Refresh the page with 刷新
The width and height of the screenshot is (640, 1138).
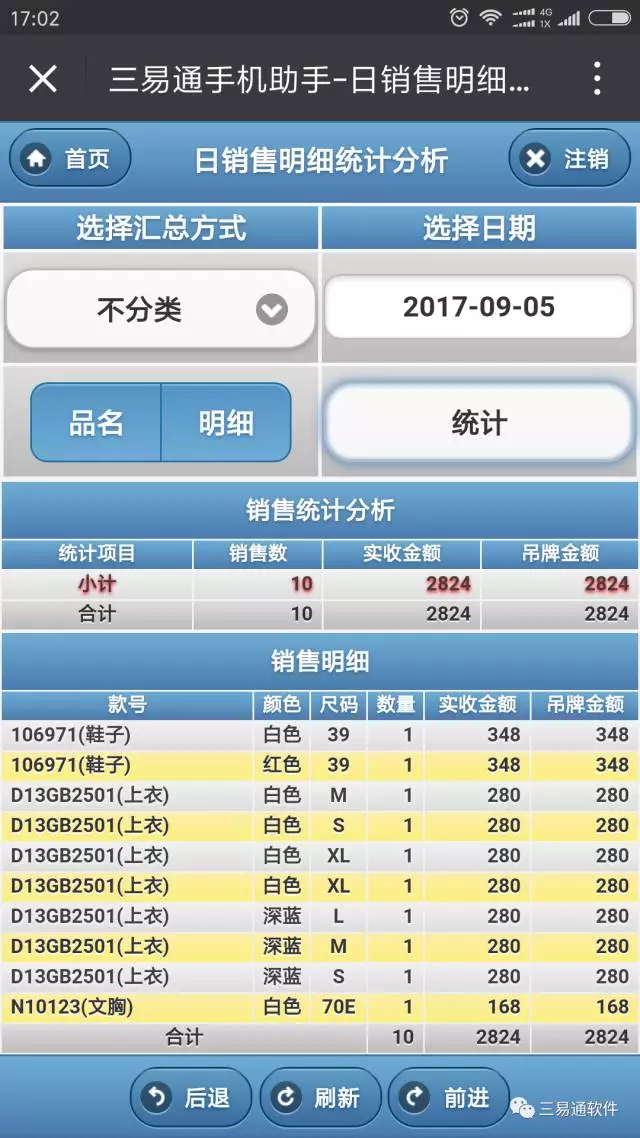pos(320,1097)
